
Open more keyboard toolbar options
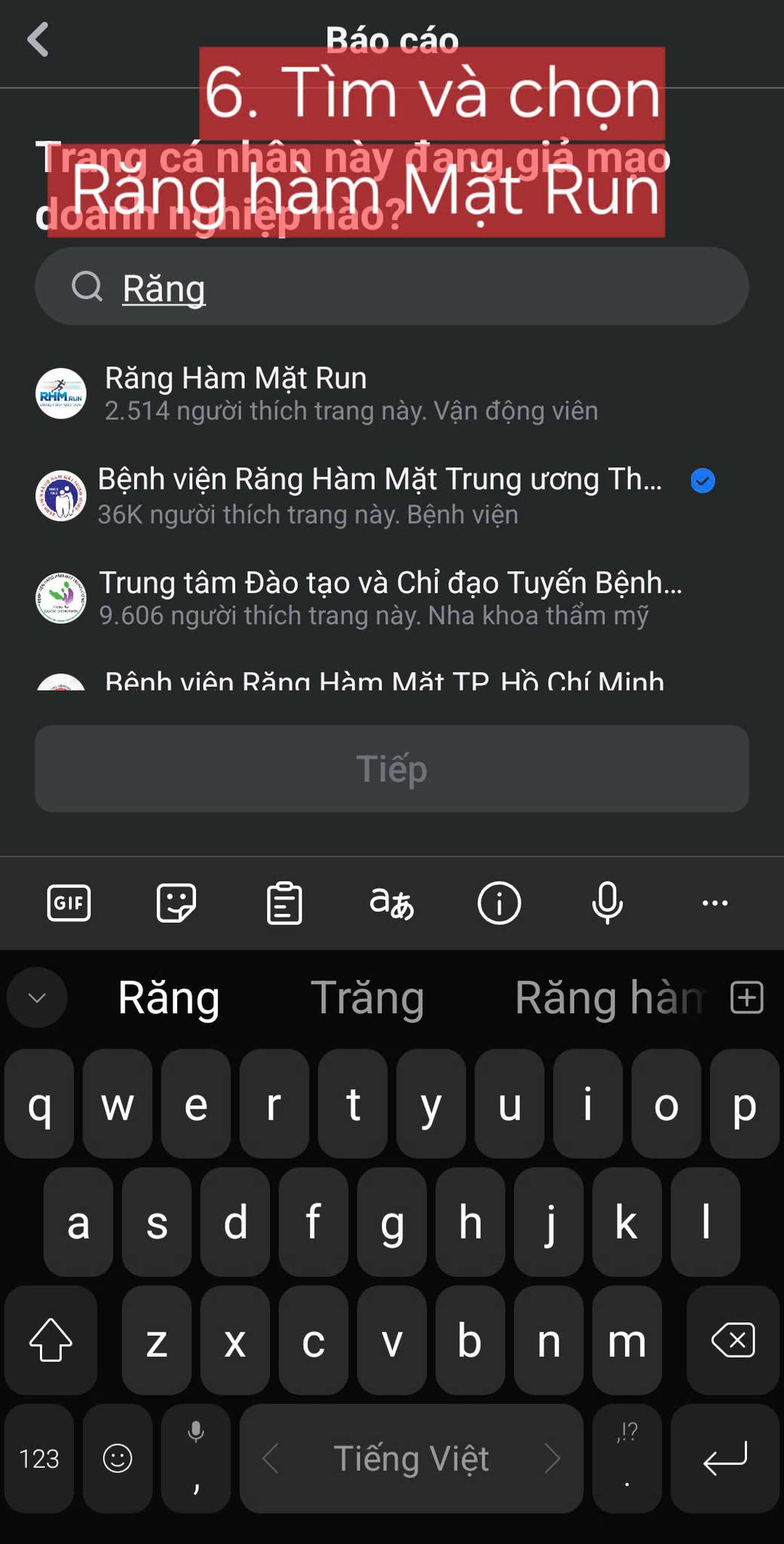tap(715, 902)
